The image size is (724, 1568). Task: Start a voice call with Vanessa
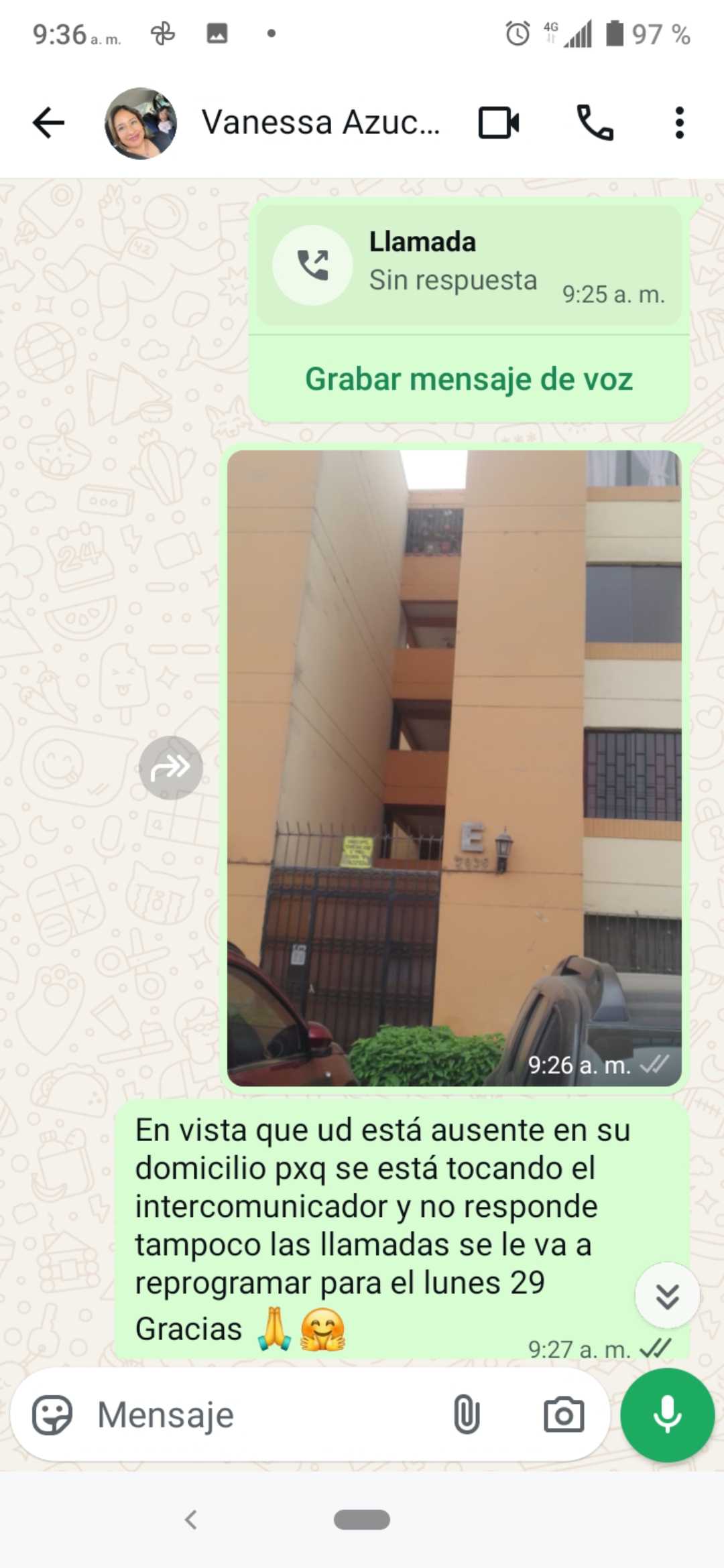click(x=595, y=123)
